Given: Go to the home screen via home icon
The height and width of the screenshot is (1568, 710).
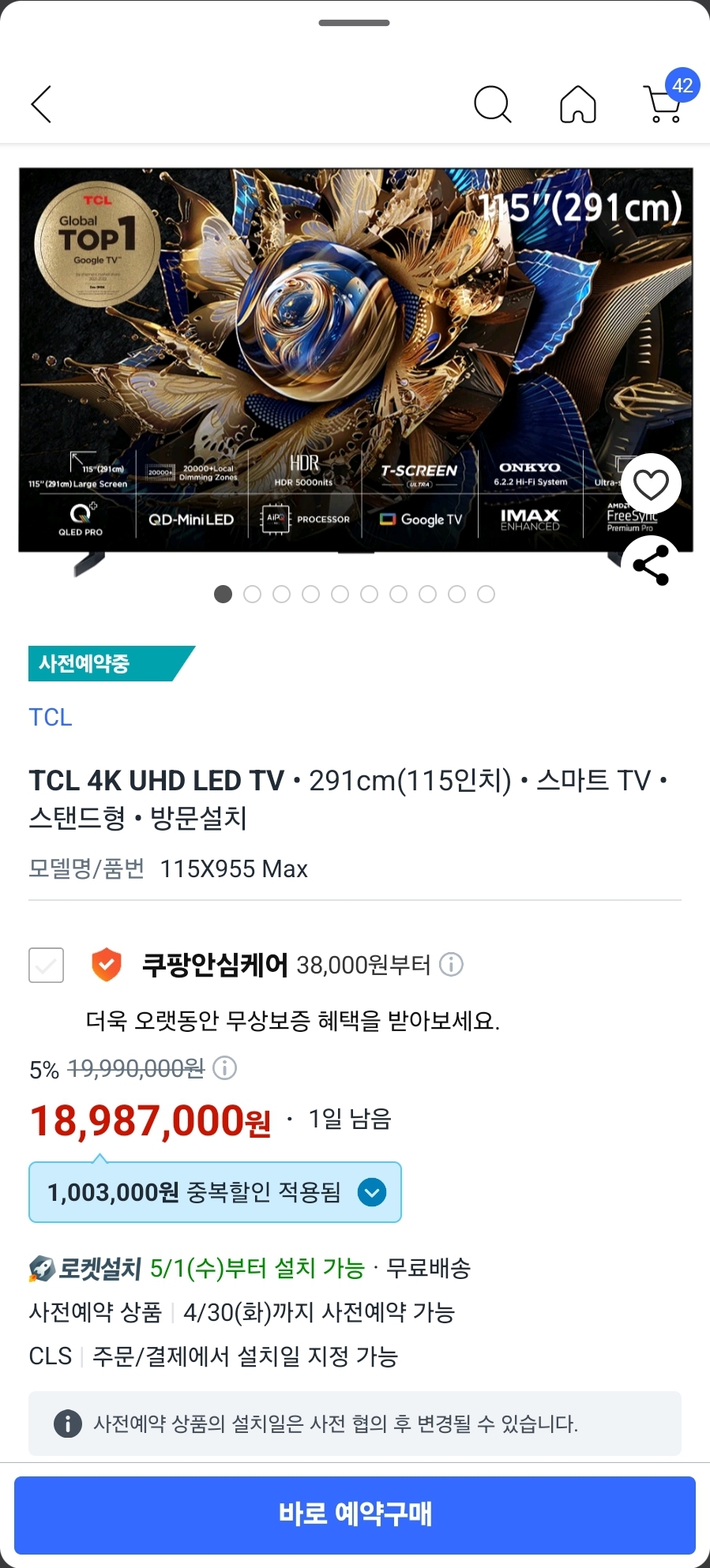Looking at the screenshot, I should pos(577,103).
